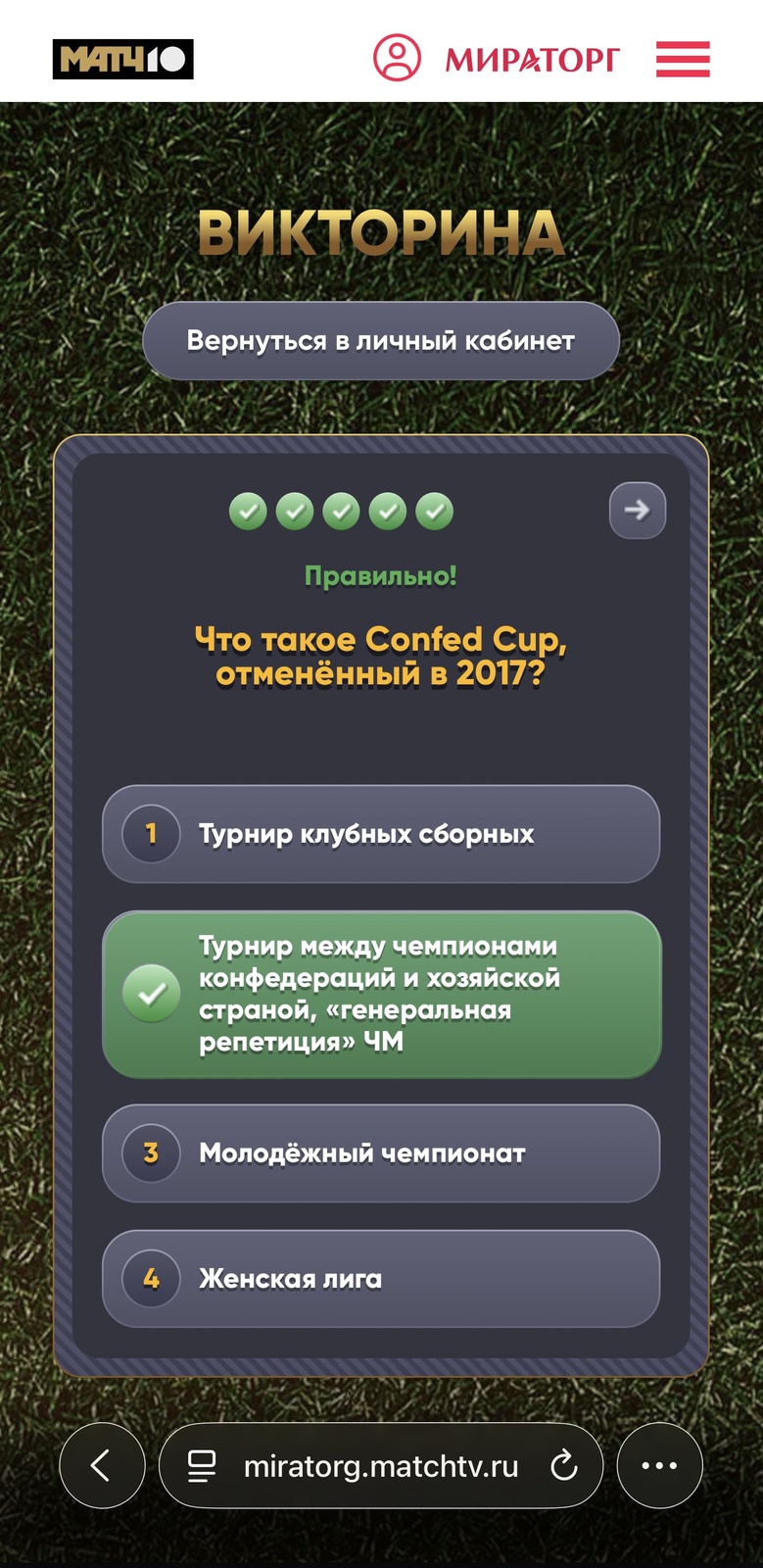Select the answer about чемпионами конфедераций
763x1568 pixels.
(381, 995)
